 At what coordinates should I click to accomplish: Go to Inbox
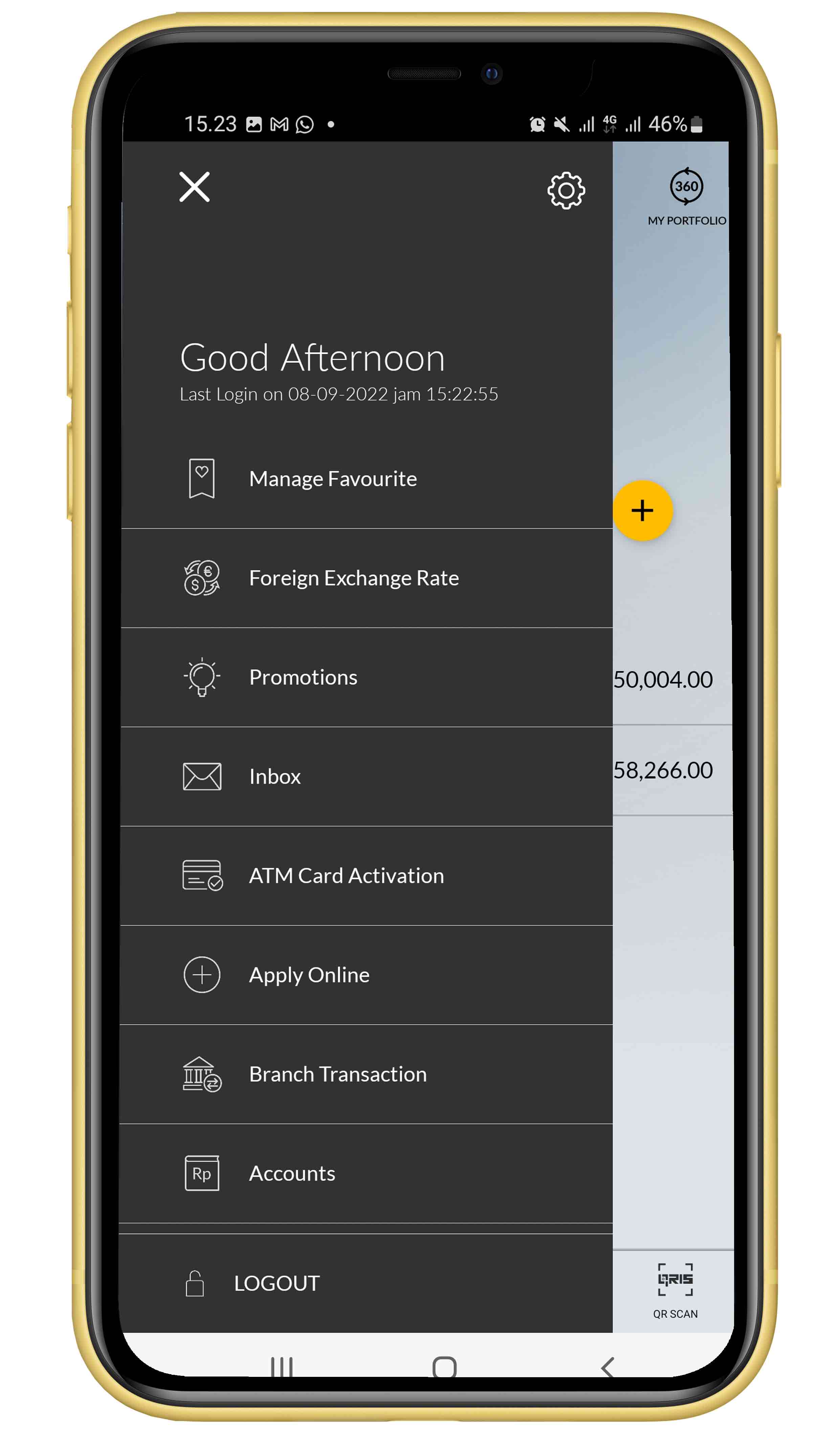click(367, 777)
